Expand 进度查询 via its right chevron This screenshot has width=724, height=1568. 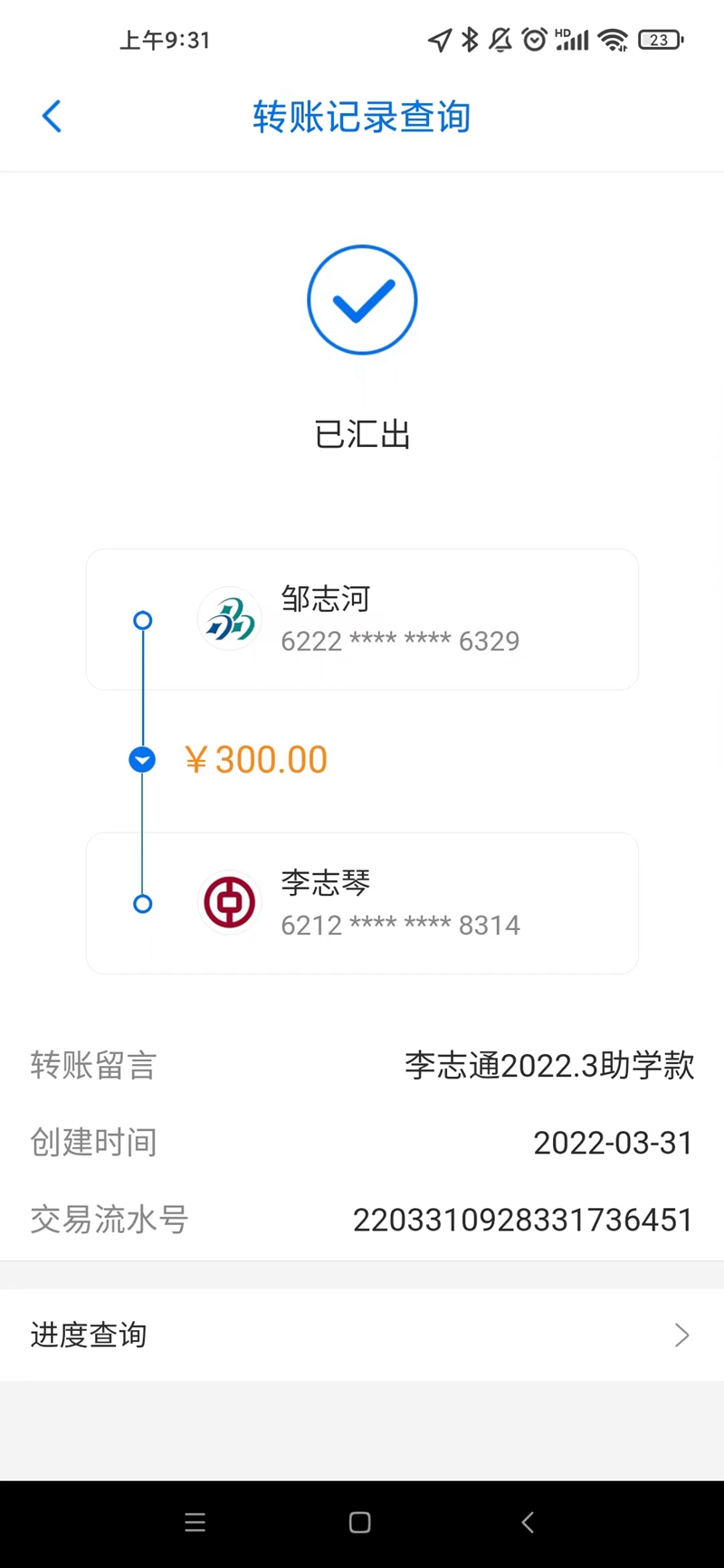click(x=681, y=1335)
